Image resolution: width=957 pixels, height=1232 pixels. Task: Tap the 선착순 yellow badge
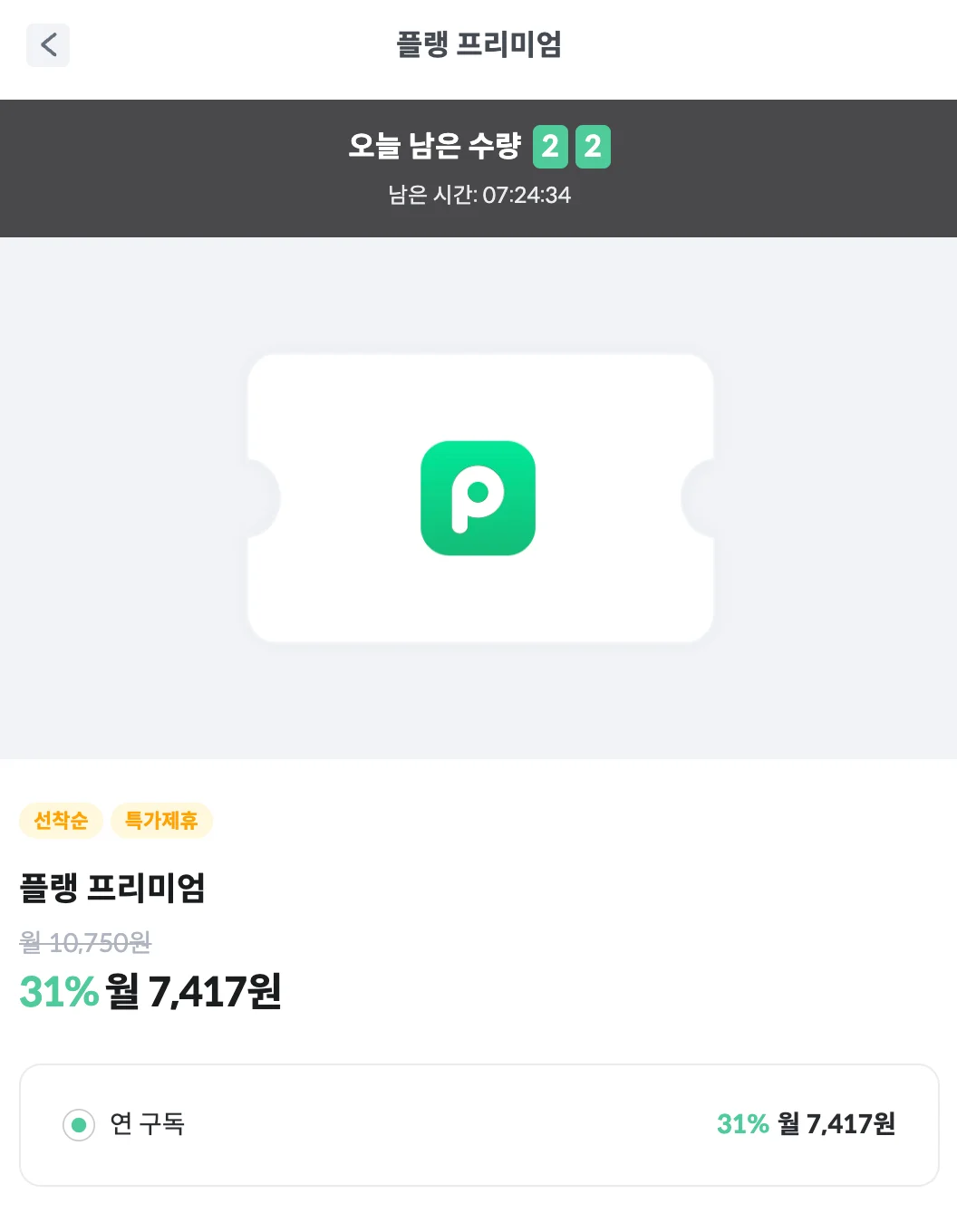[61, 821]
